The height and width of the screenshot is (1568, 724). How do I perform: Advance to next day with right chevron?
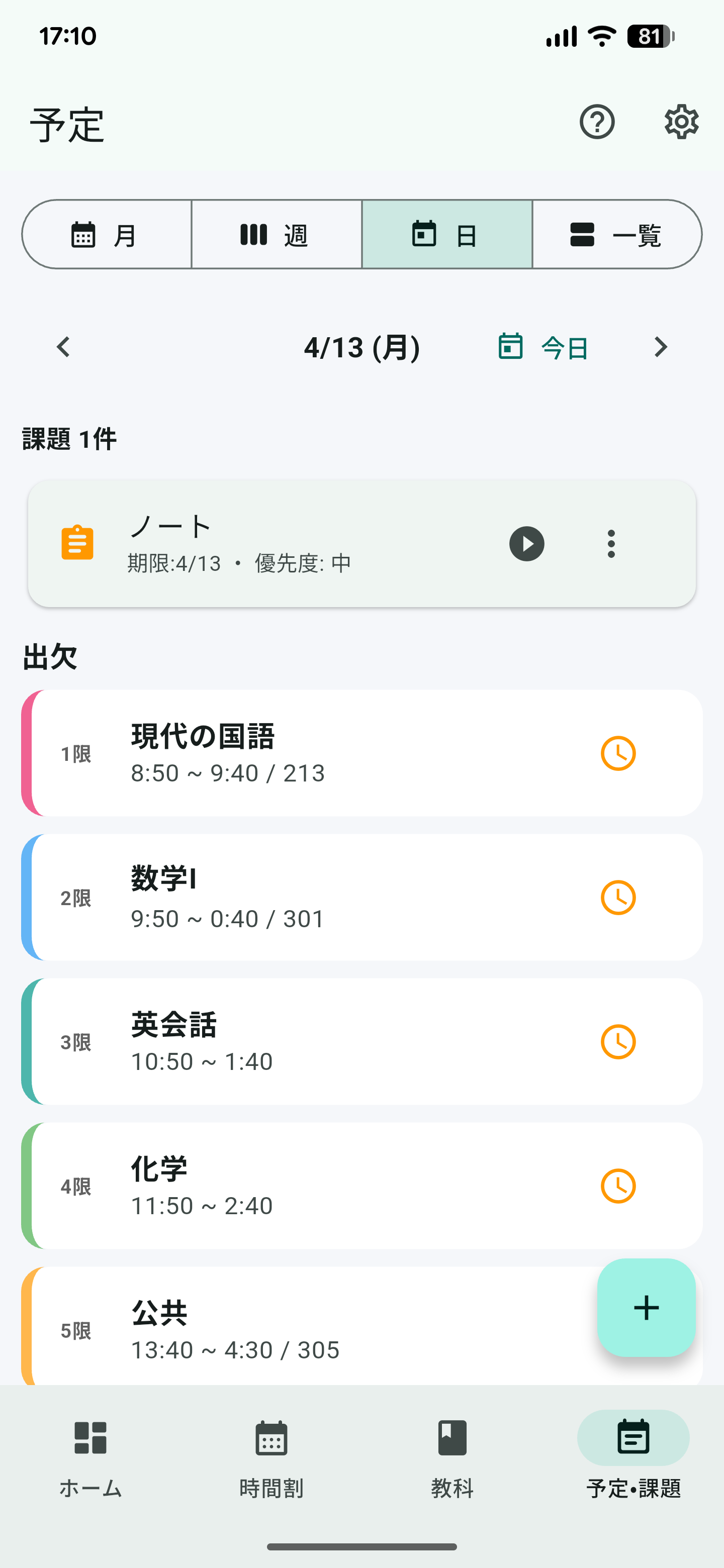point(660,347)
